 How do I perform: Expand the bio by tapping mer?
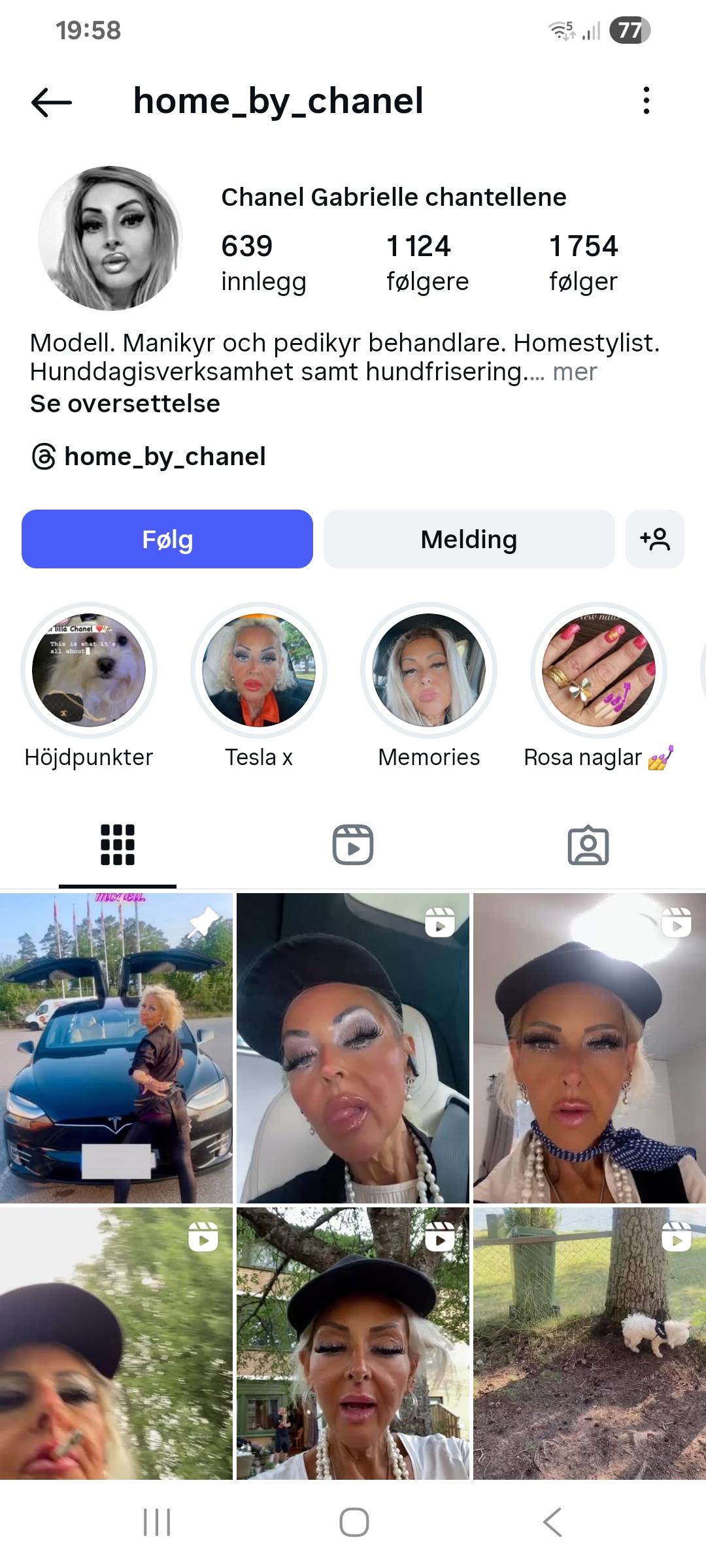click(575, 372)
